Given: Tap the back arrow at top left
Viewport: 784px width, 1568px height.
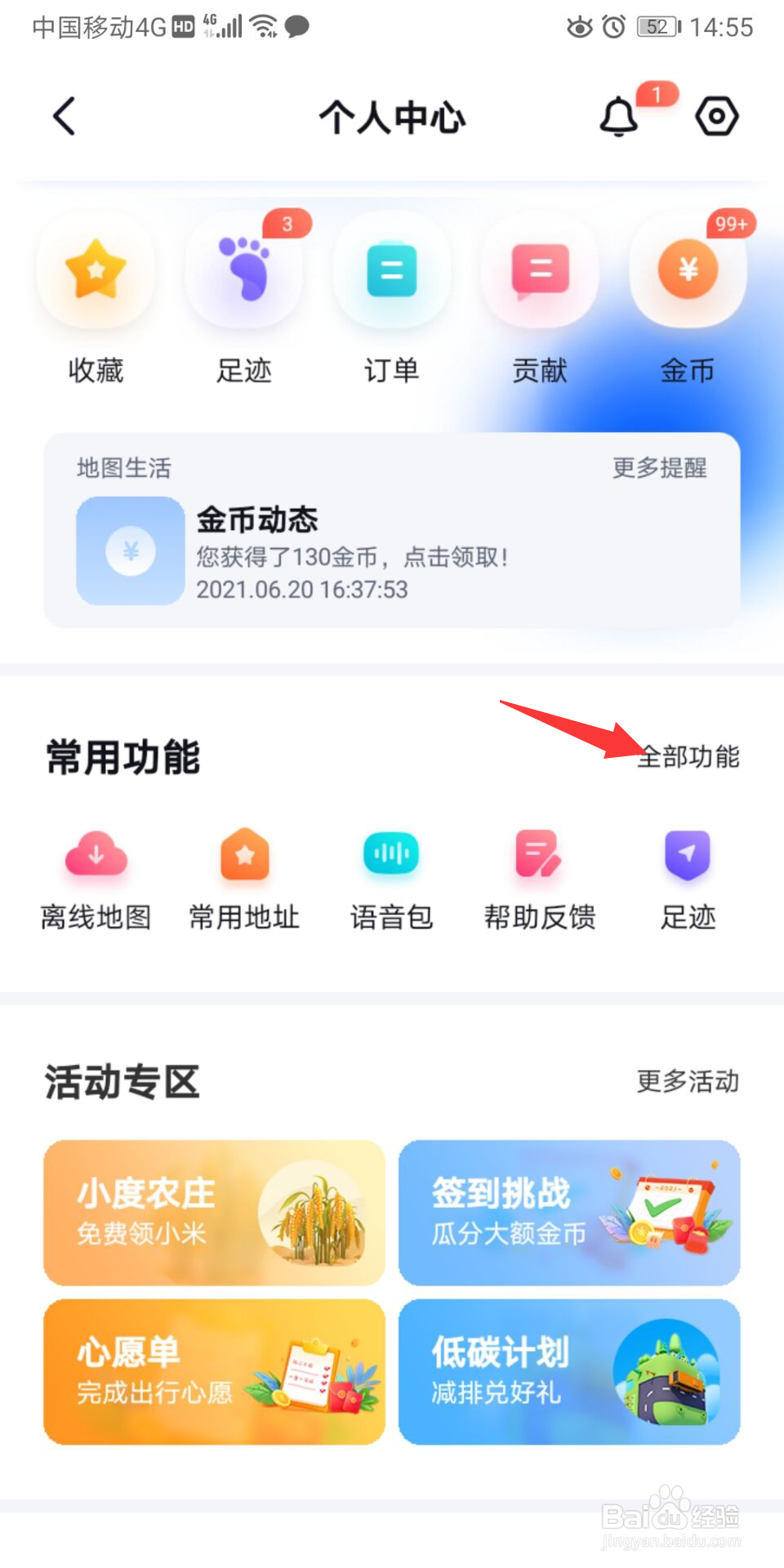Looking at the screenshot, I should pyautogui.click(x=64, y=116).
